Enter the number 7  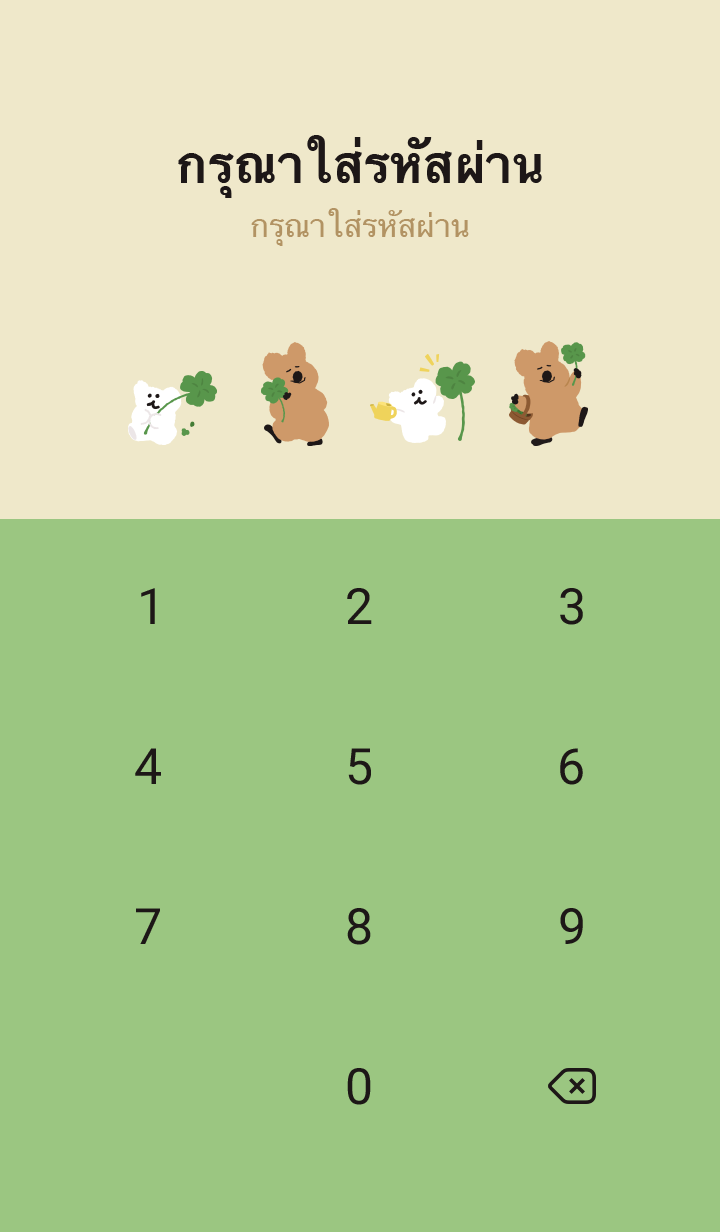[148, 927]
